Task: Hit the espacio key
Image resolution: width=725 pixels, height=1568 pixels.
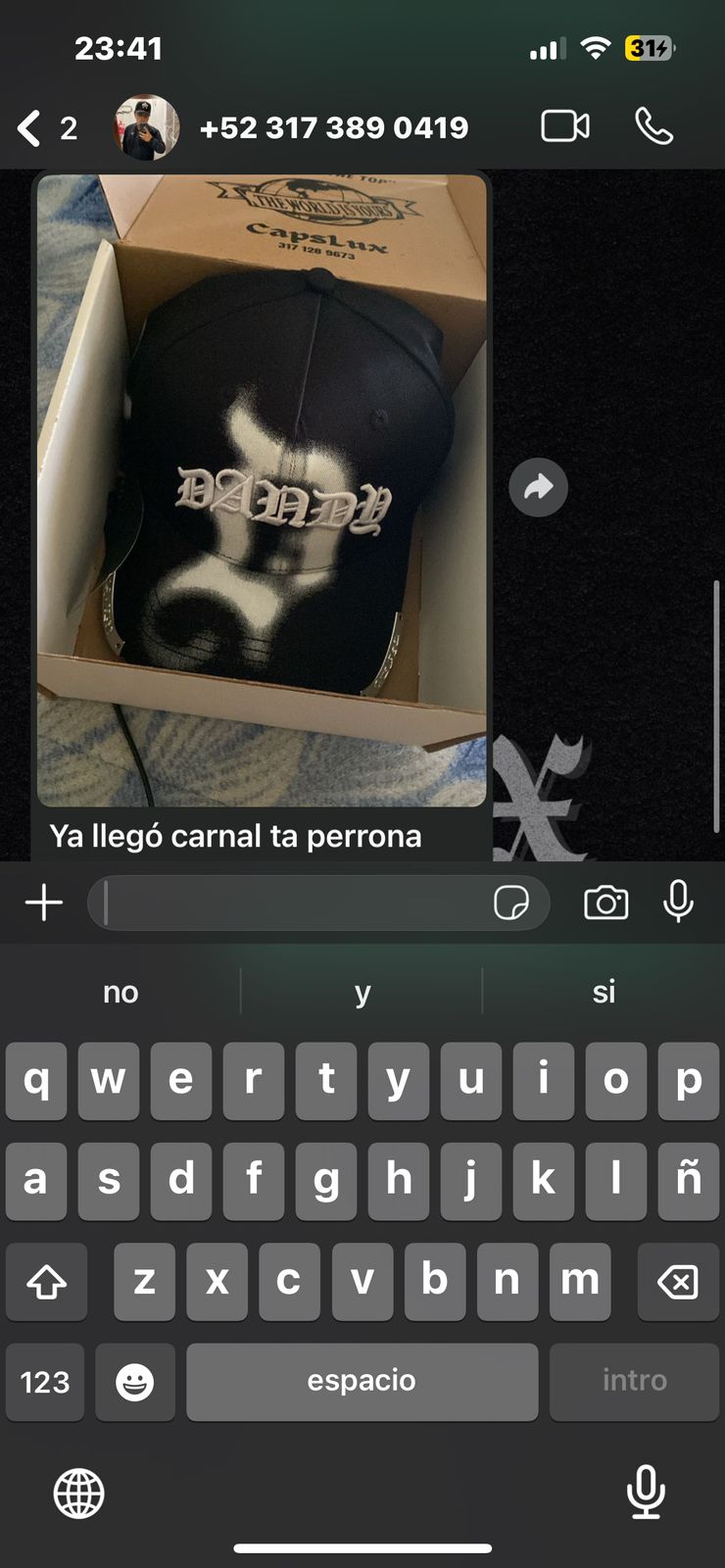Action: click(x=362, y=1382)
